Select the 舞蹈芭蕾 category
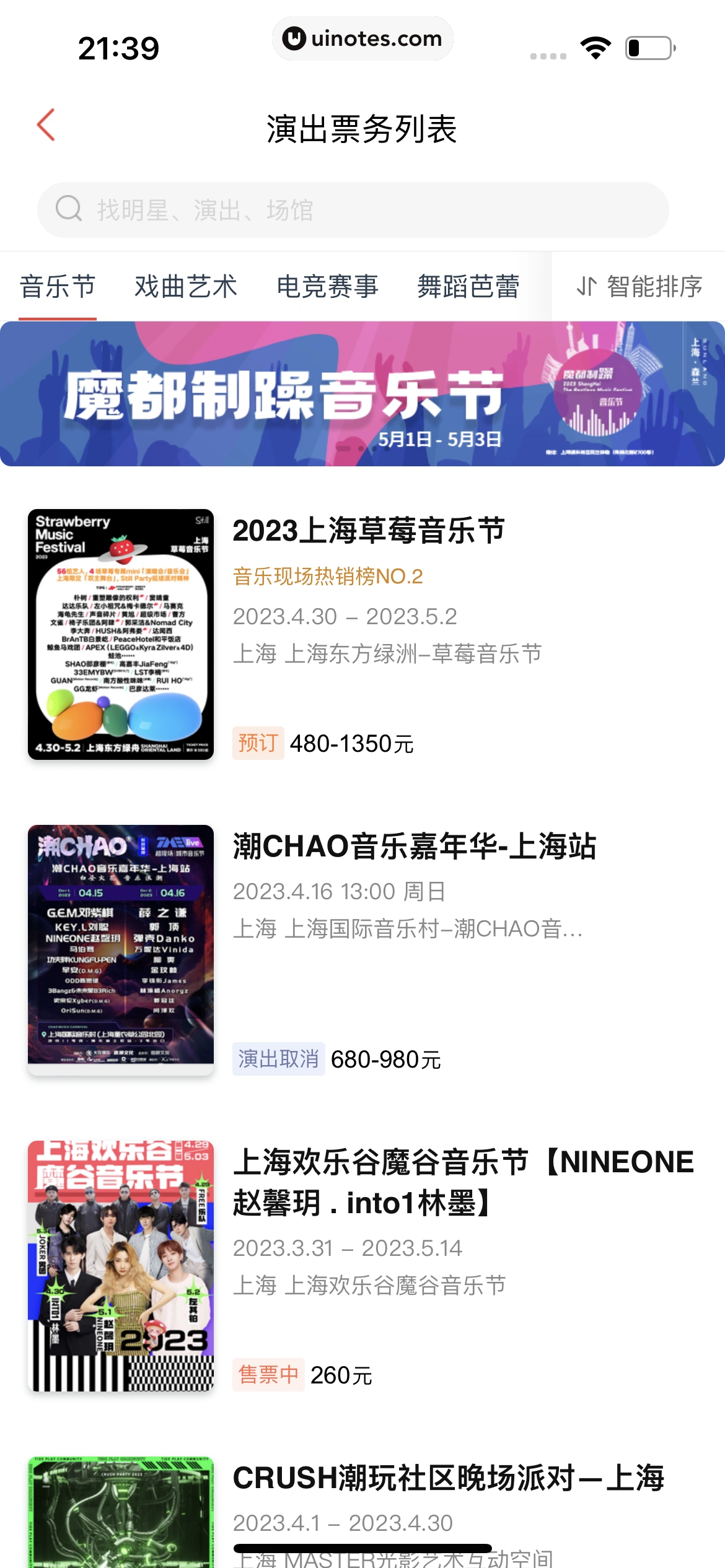 [x=469, y=286]
